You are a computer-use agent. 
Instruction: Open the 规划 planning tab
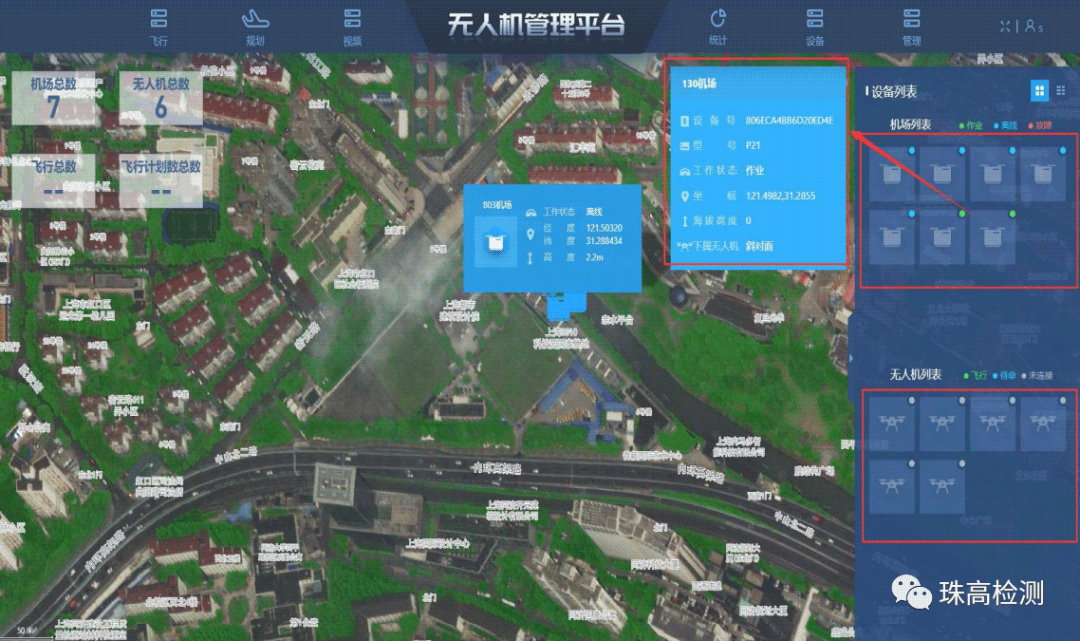pyautogui.click(x=255, y=26)
